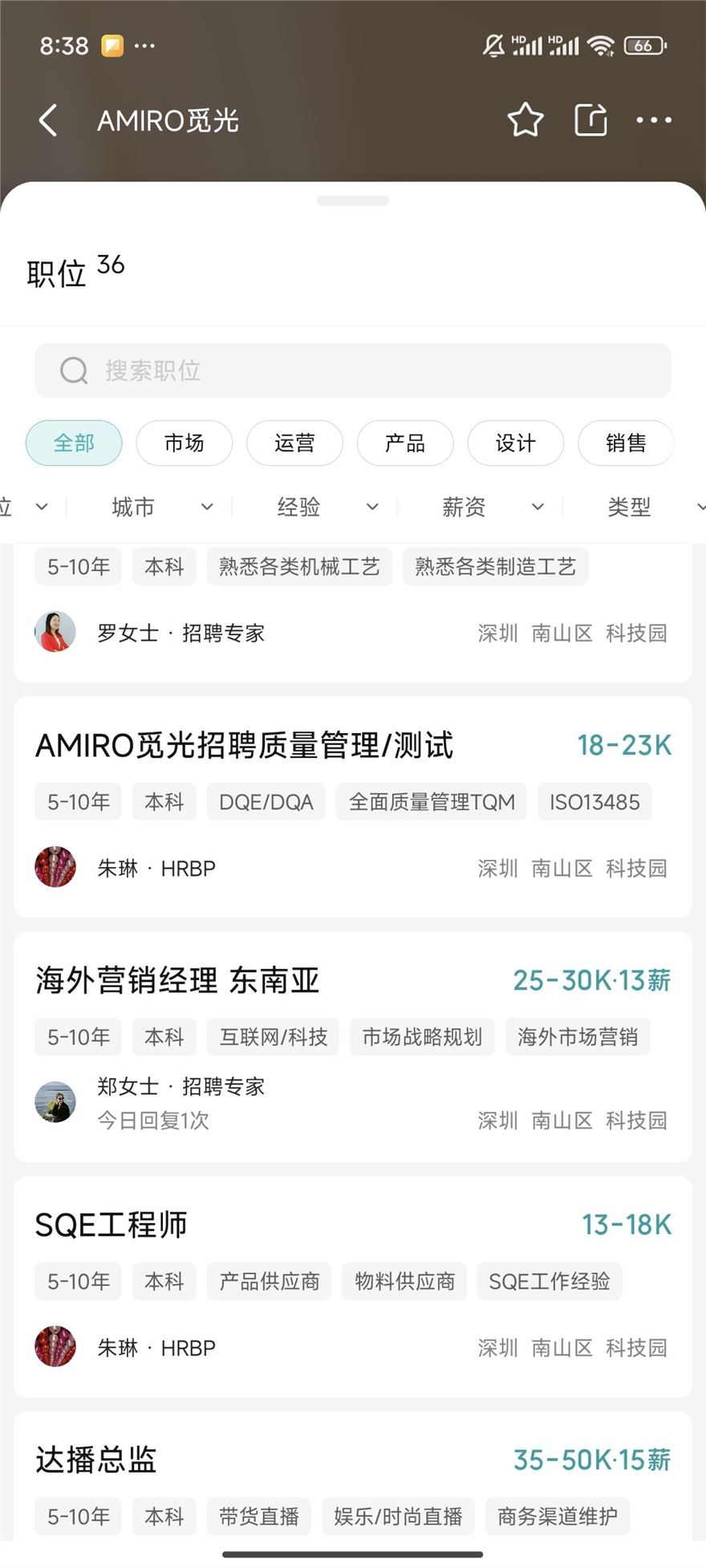Favorite this company with the star icon
Screen dimensions: 706x1568
coord(525,120)
